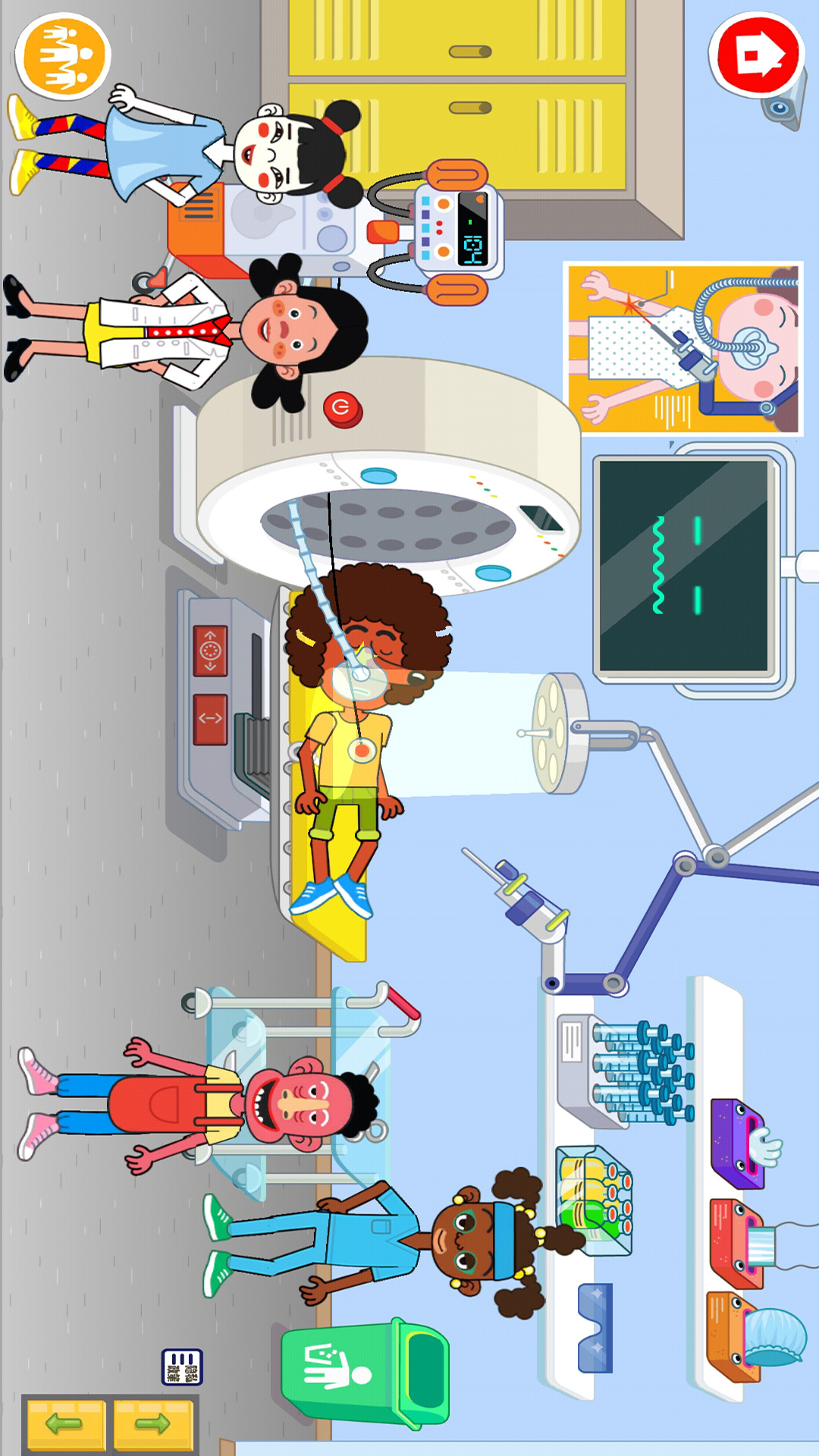Tap the red exit-to-home button

(x=756, y=55)
